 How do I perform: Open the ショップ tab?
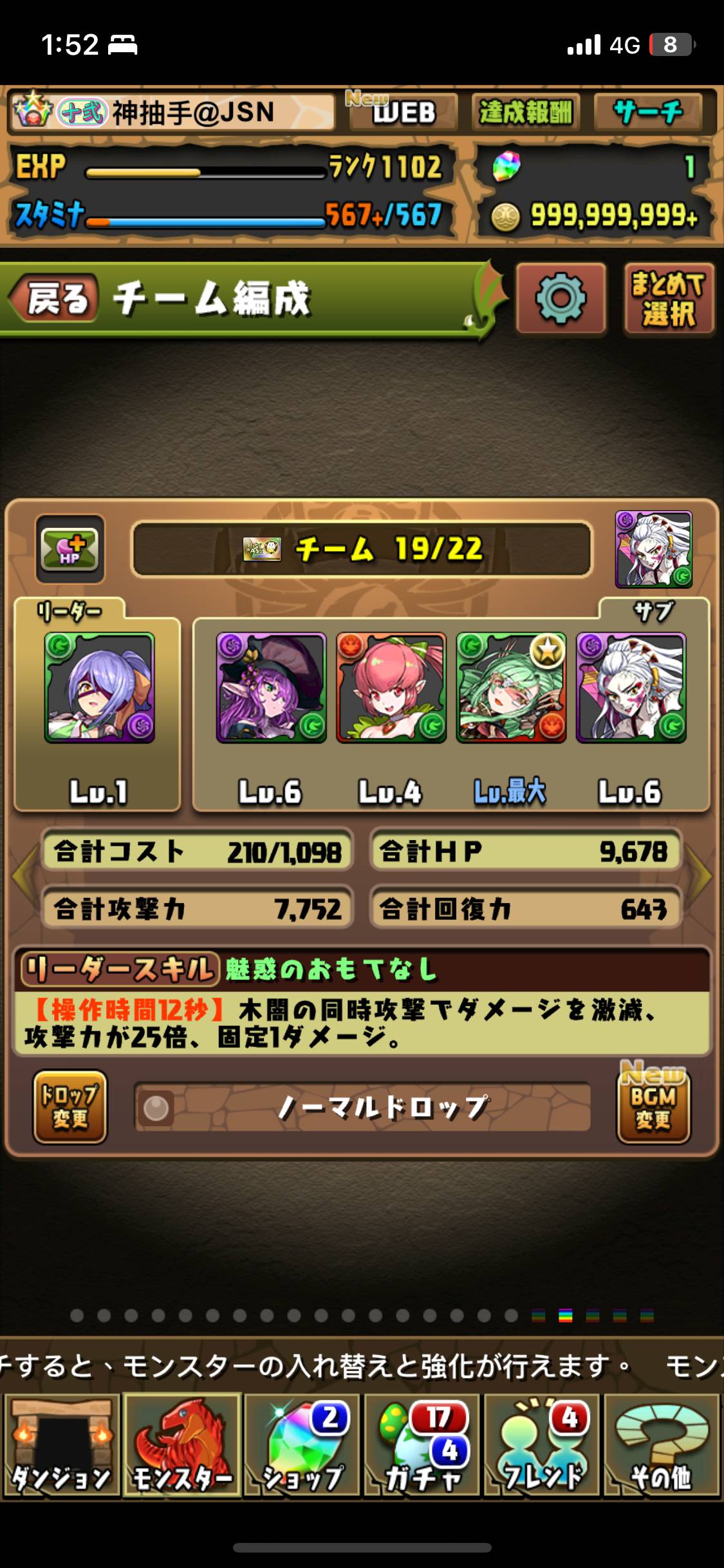click(x=302, y=1444)
